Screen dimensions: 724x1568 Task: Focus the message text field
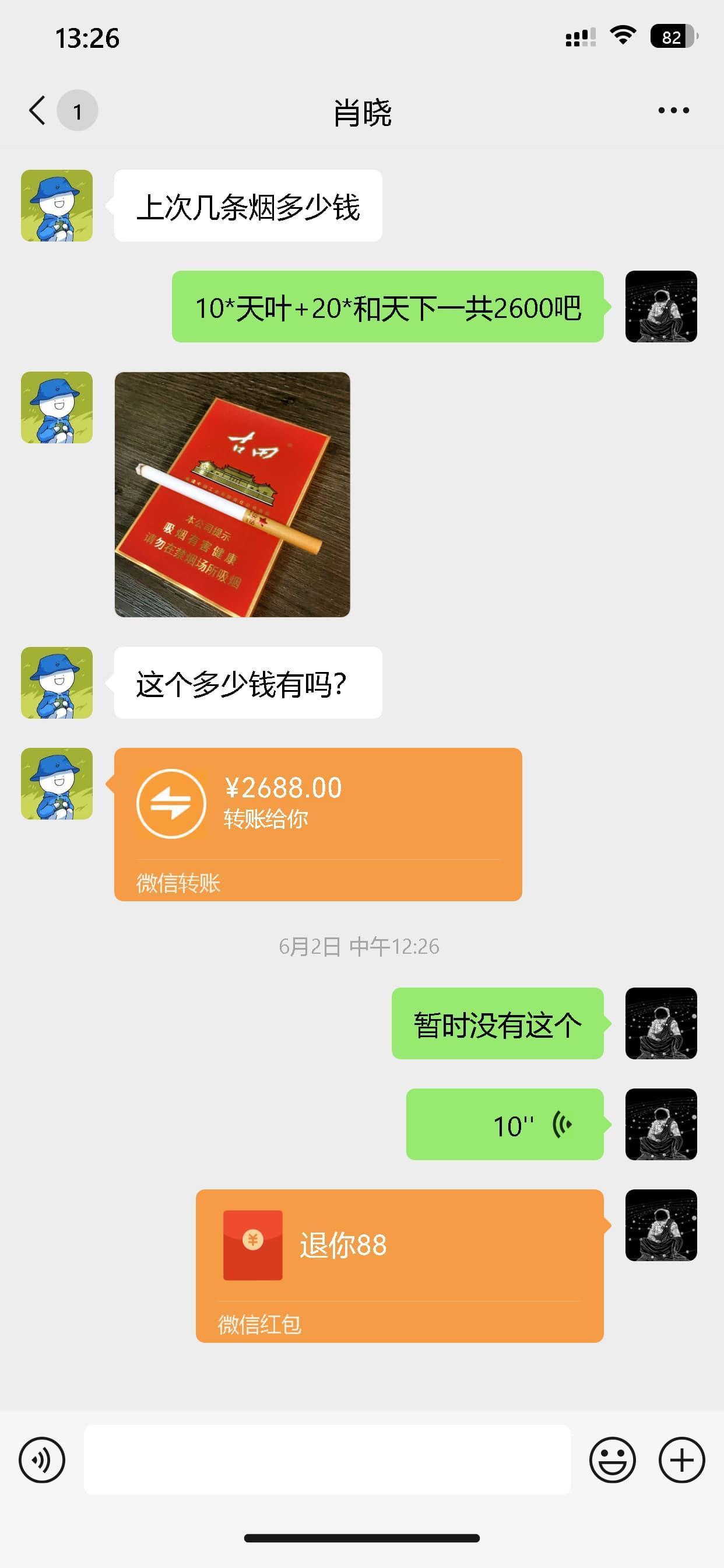[x=326, y=1459]
